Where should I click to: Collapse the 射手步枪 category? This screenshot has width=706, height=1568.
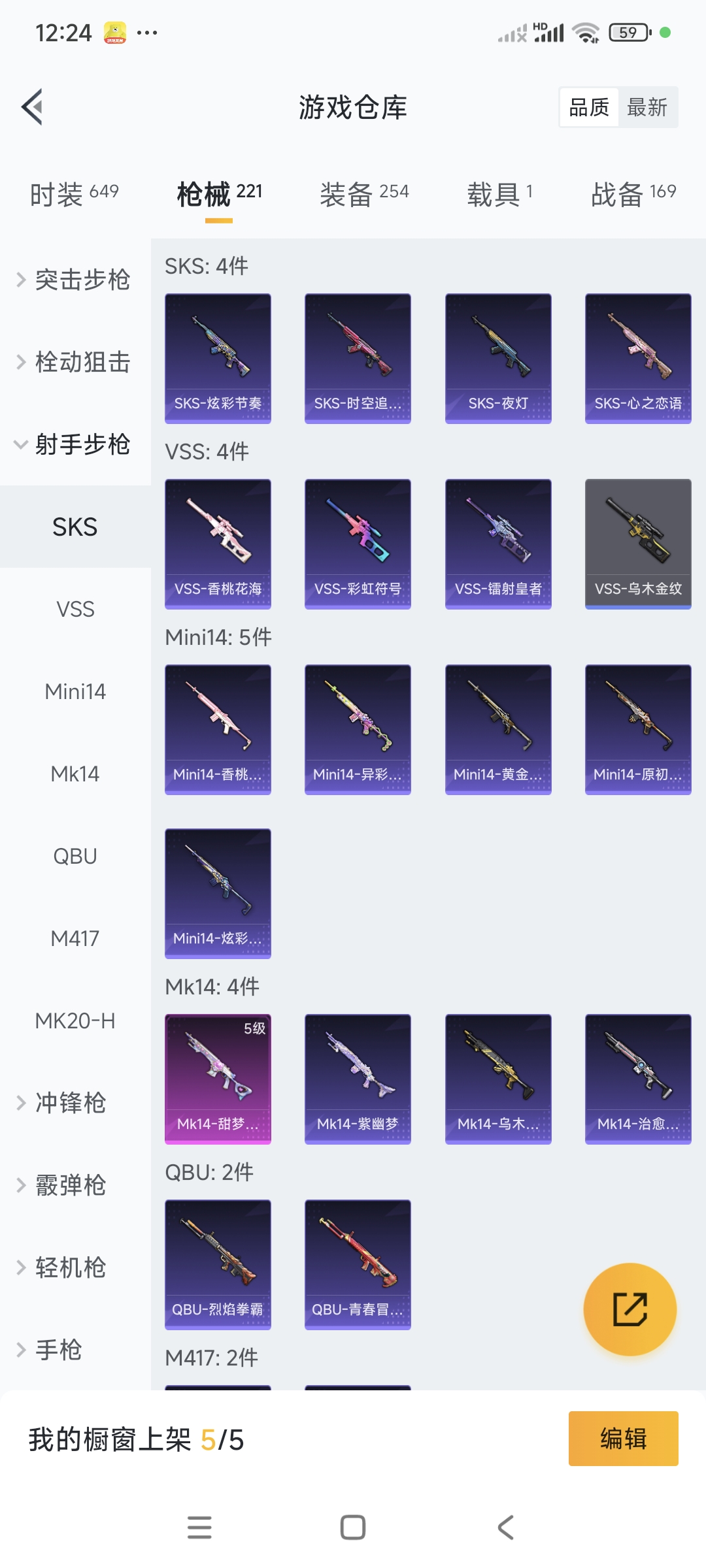pos(75,444)
